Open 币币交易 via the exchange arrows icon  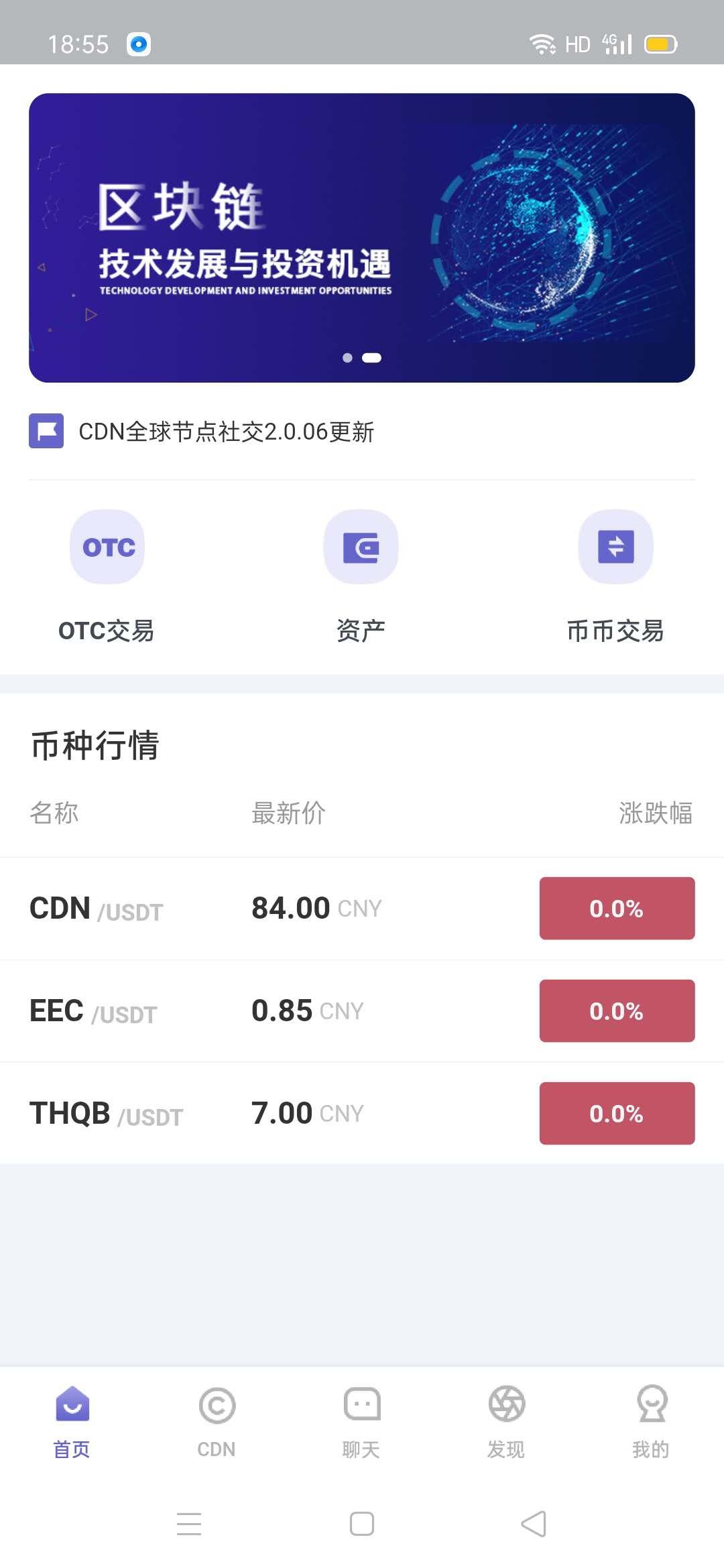point(615,546)
